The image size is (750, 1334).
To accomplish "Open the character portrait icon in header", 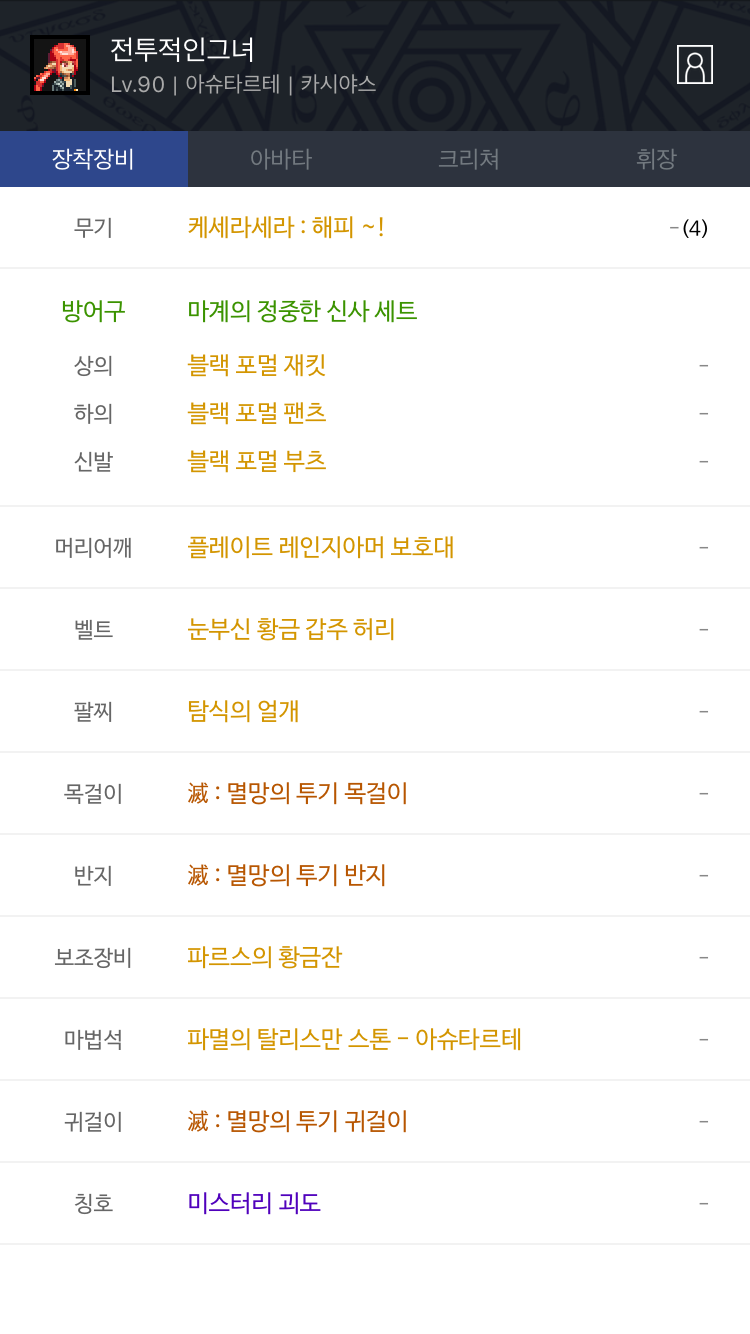I will (x=695, y=64).
